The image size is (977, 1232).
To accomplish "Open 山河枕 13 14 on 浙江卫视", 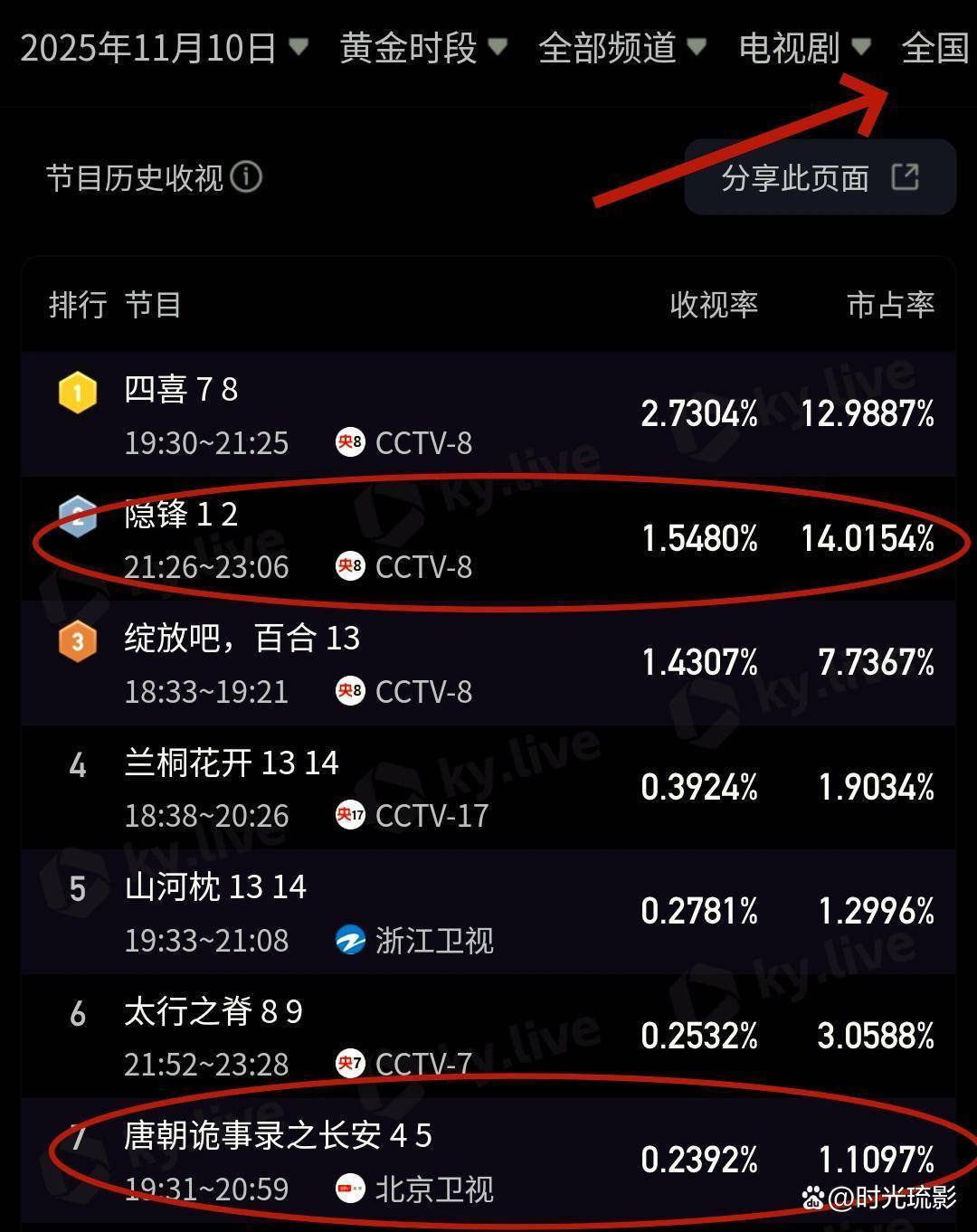I will point(488,912).
